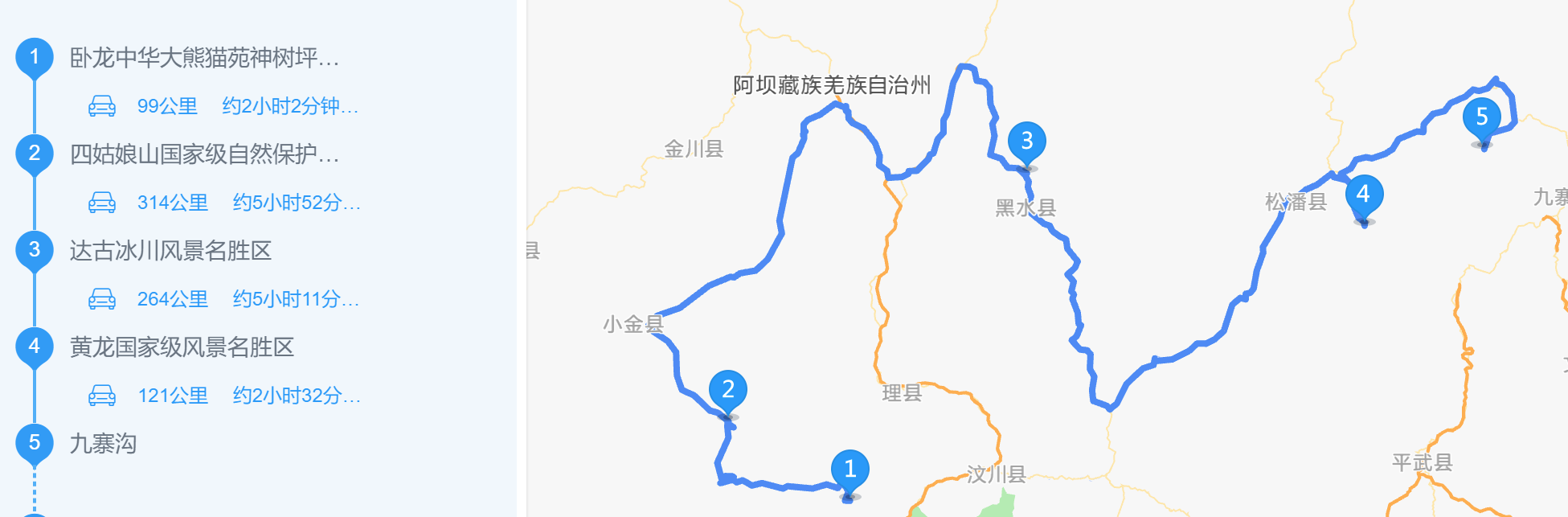
Task: Select map pin 4 beside 松潘县
Action: 1363,195
